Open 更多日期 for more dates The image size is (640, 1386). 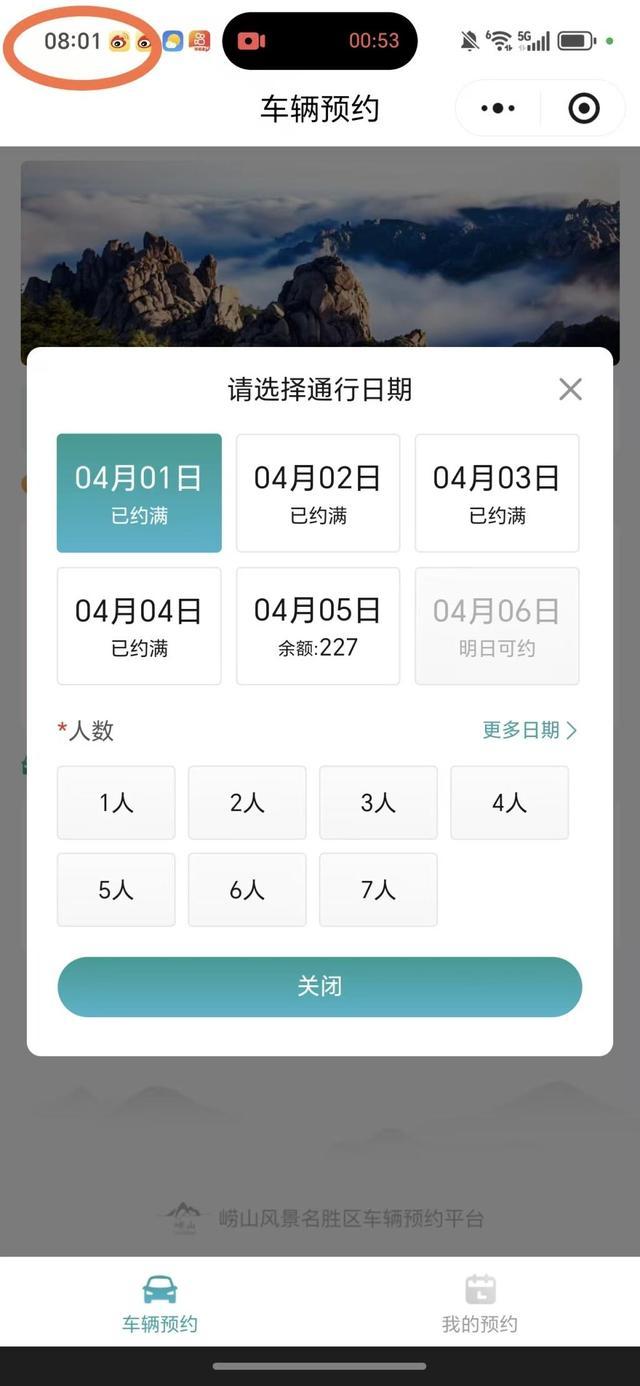click(x=529, y=730)
